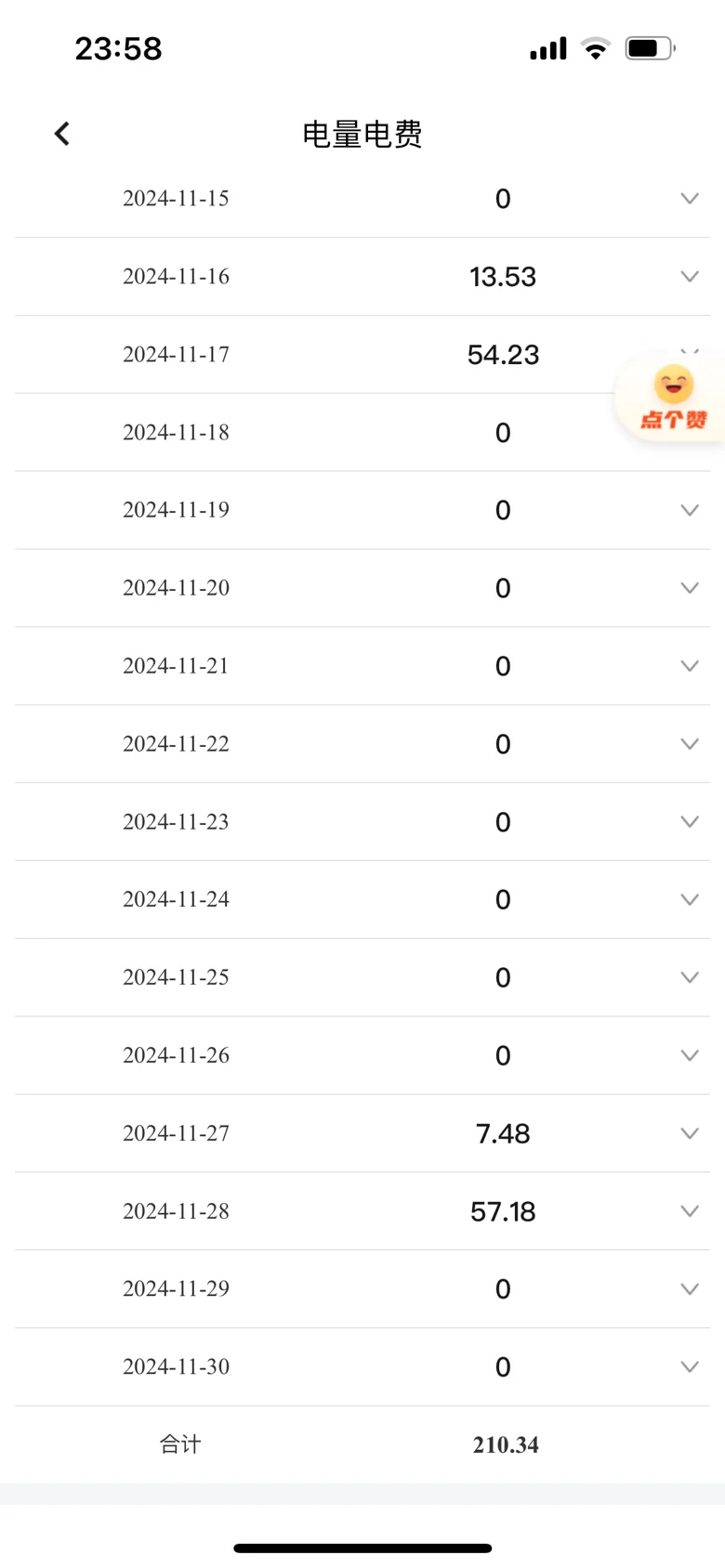Expand the 2024-11-27 row with 7.48
Viewport: 725px width, 1568px height.
pyautogui.click(x=690, y=1133)
